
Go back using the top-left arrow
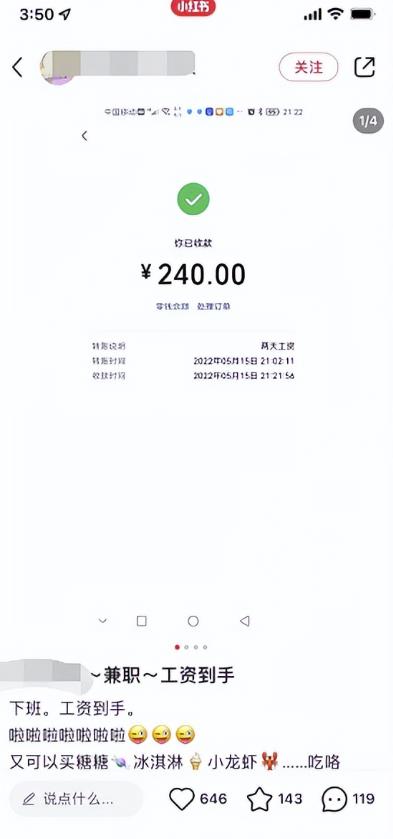tap(18, 67)
